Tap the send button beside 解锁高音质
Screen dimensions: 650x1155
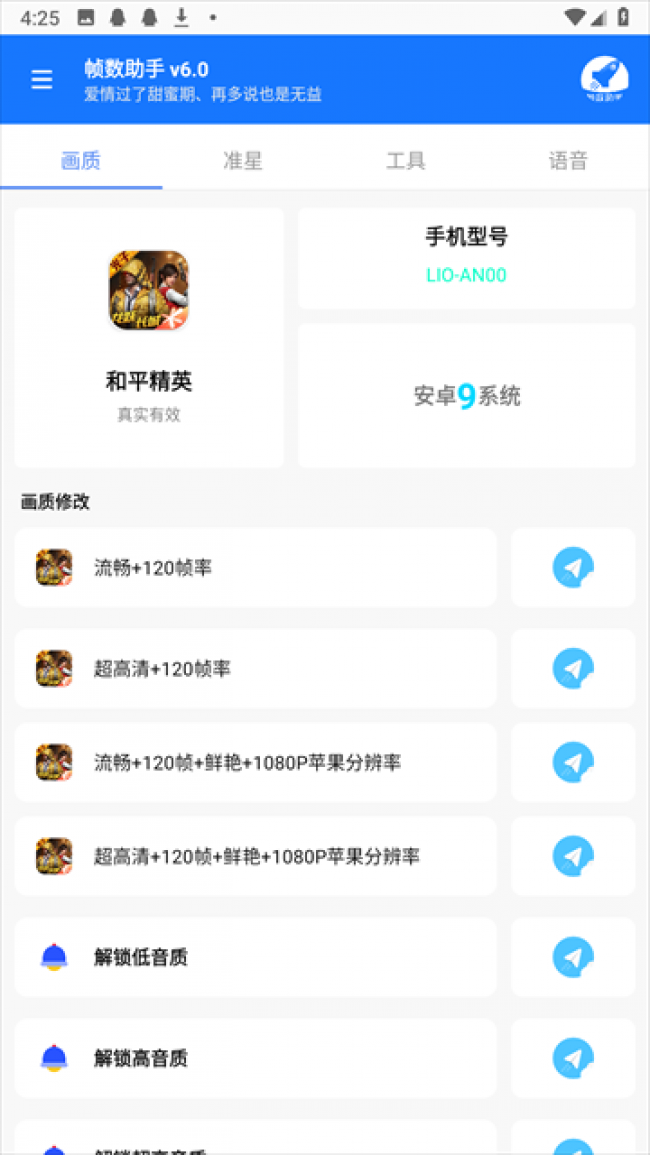(573, 1058)
